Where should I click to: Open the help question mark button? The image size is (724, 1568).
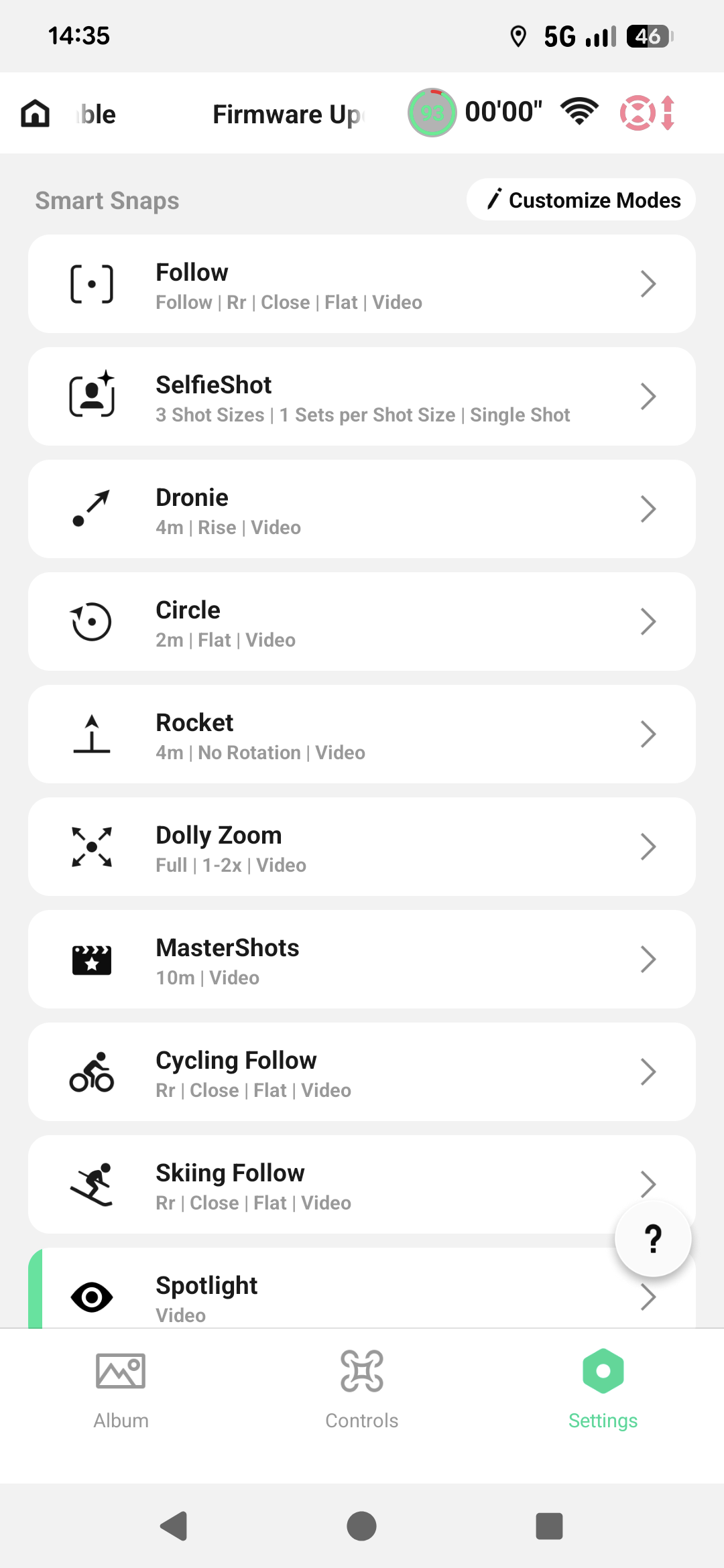[x=653, y=1238]
